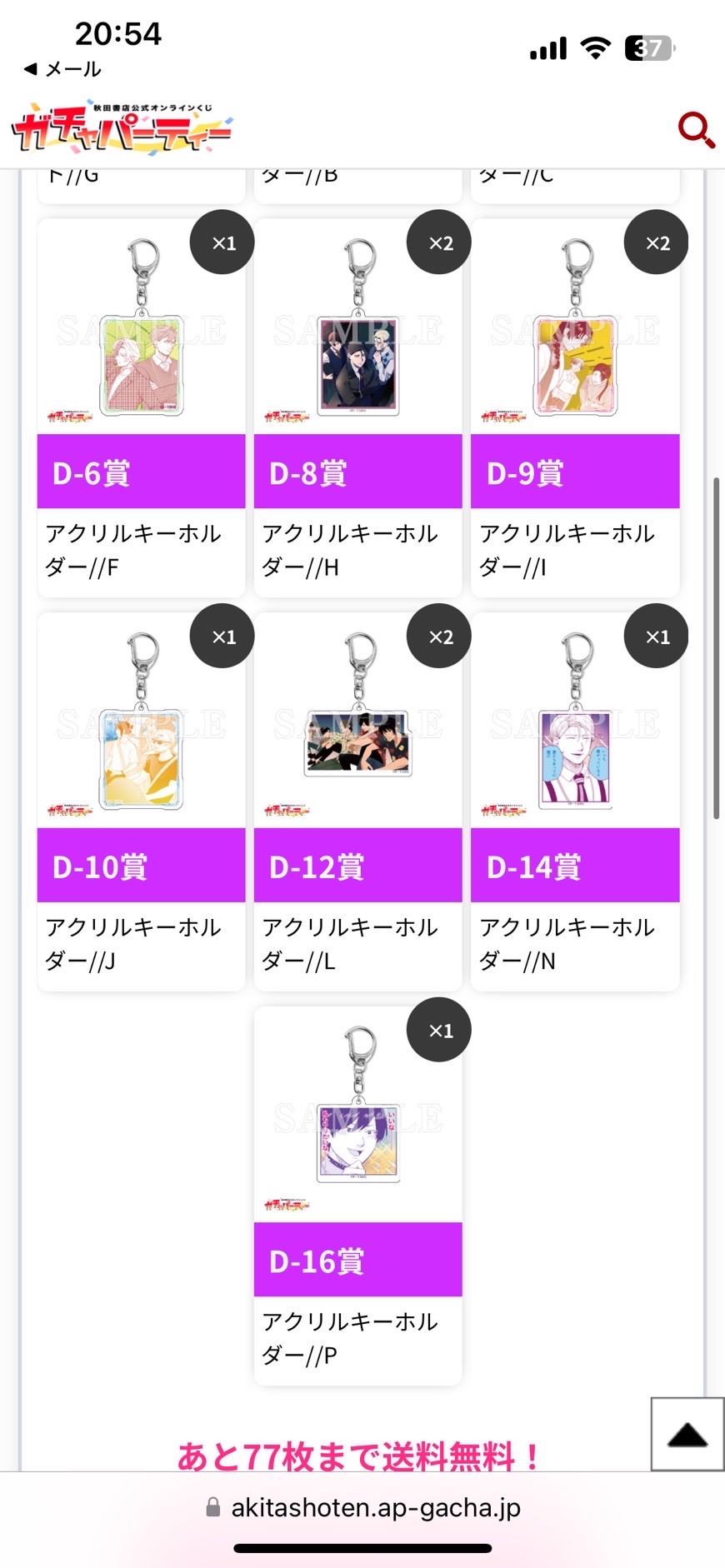Open the search magnifier icon
Screen dimensions: 725x1568
696,130
